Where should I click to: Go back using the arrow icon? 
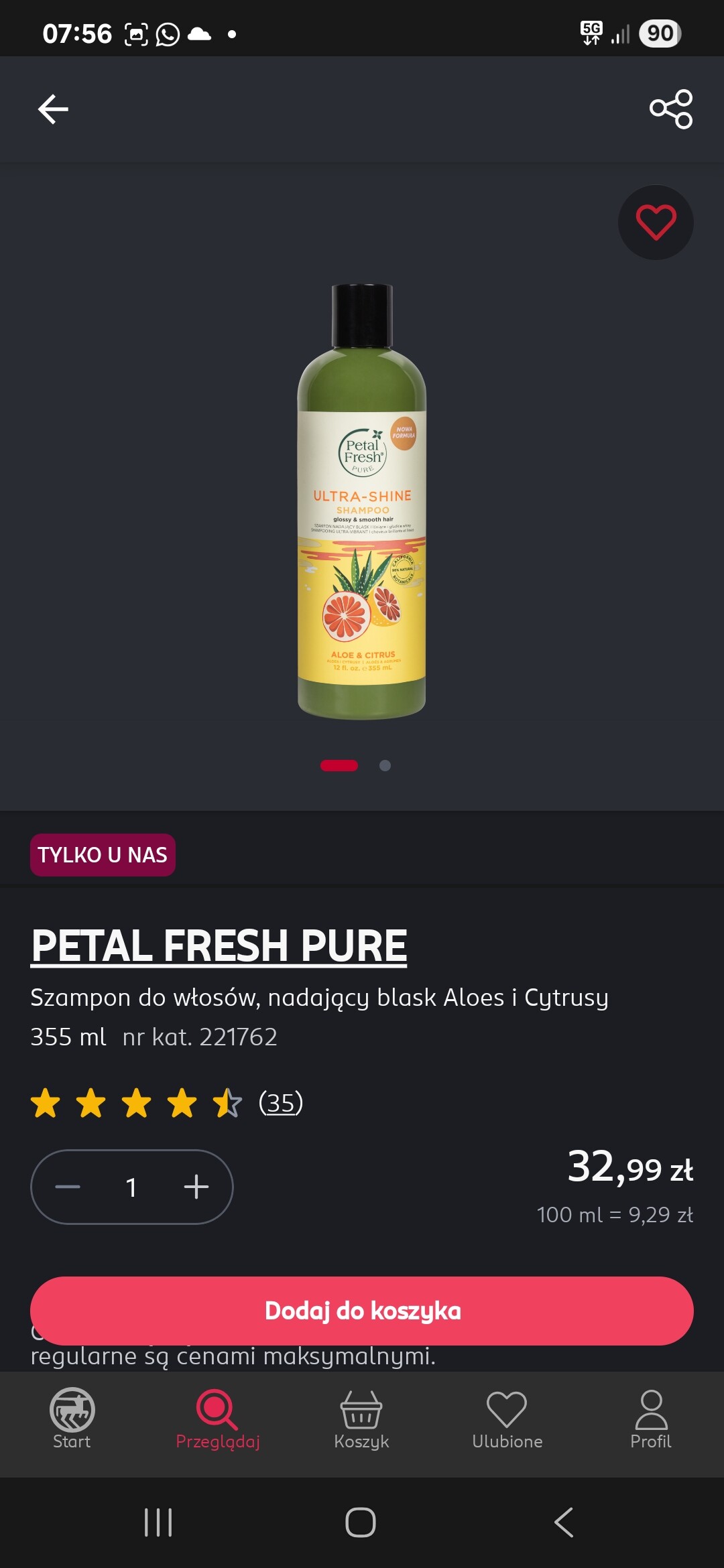click(x=53, y=109)
